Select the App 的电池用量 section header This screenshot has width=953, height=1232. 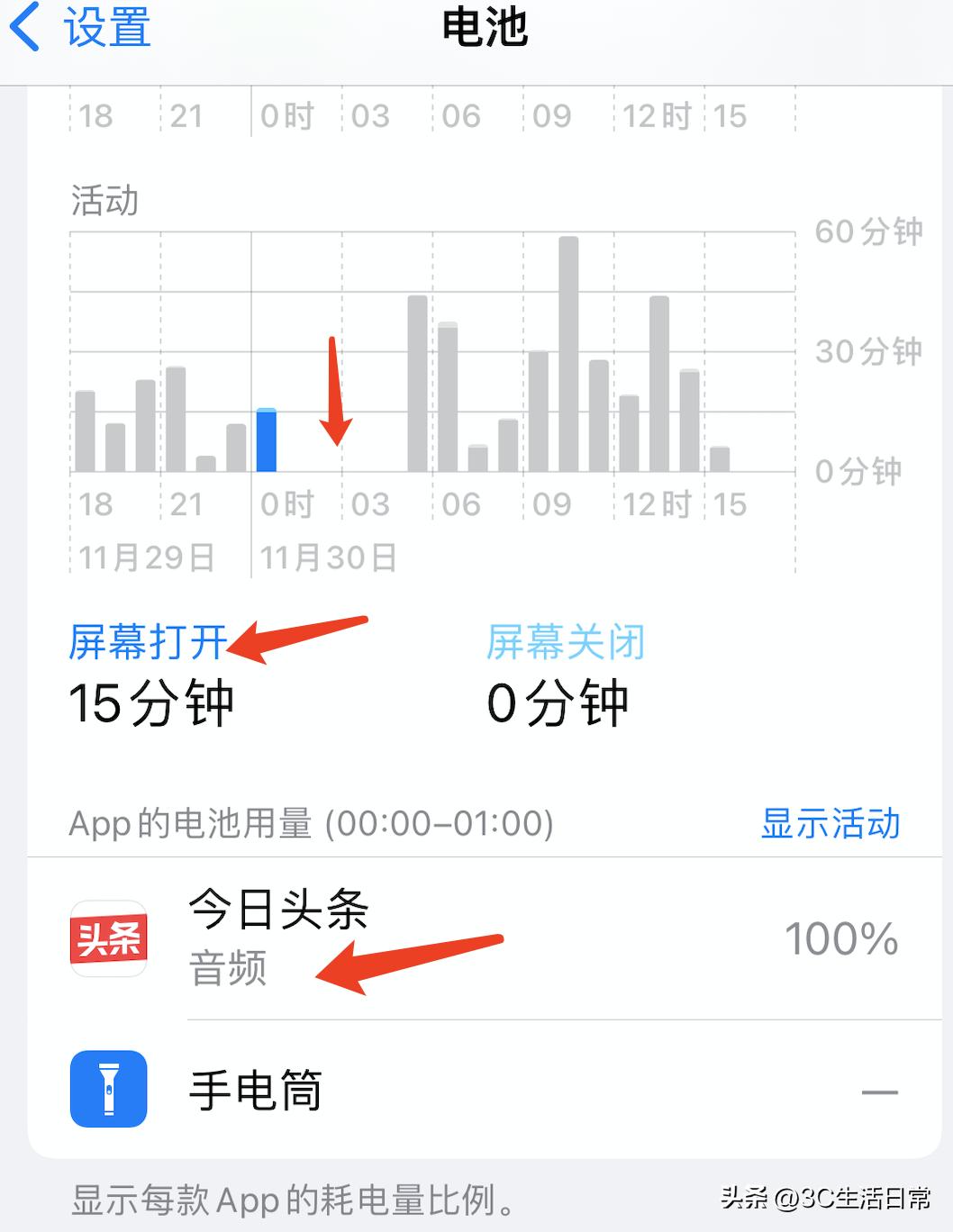tap(311, 824)
